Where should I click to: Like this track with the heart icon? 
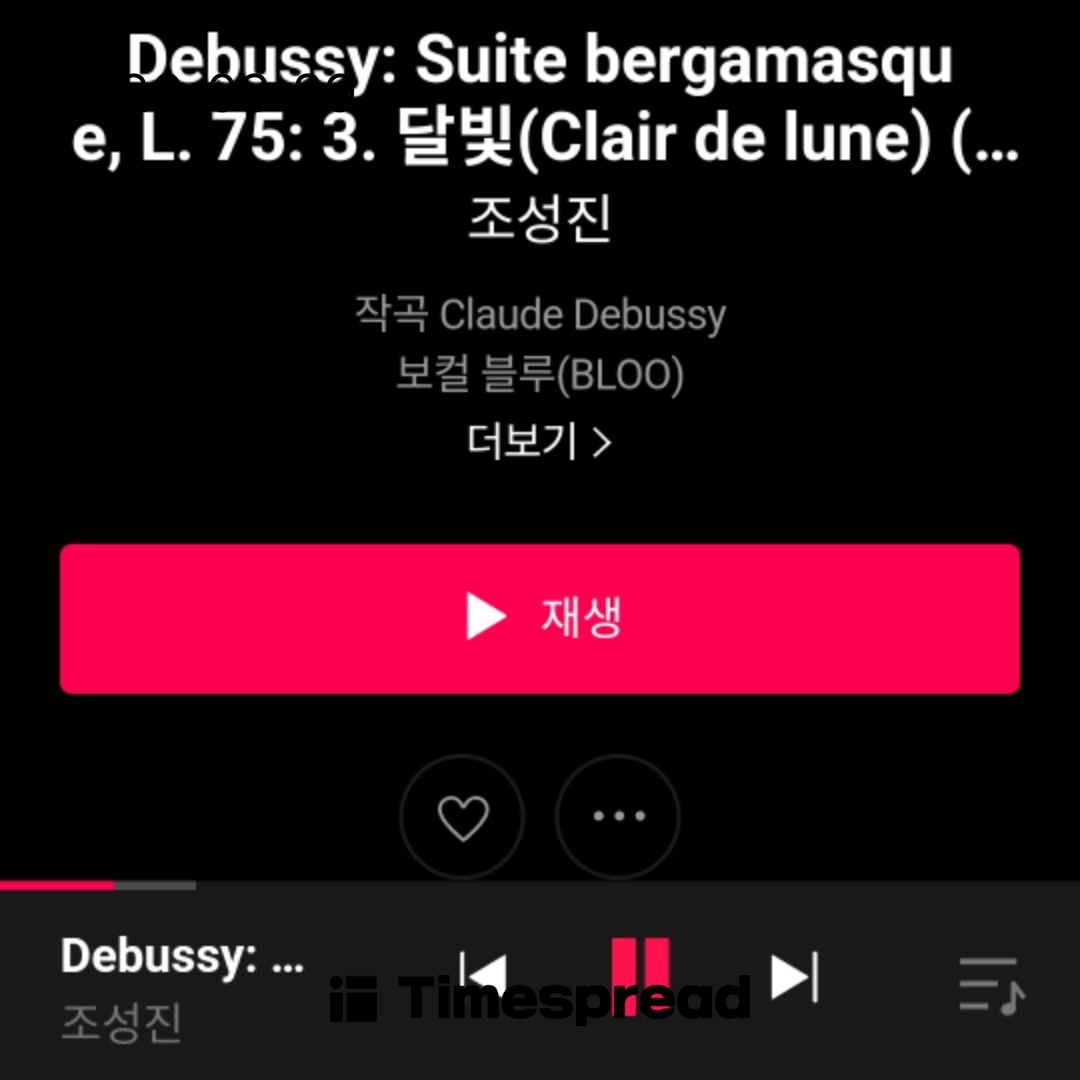[462, 817]
